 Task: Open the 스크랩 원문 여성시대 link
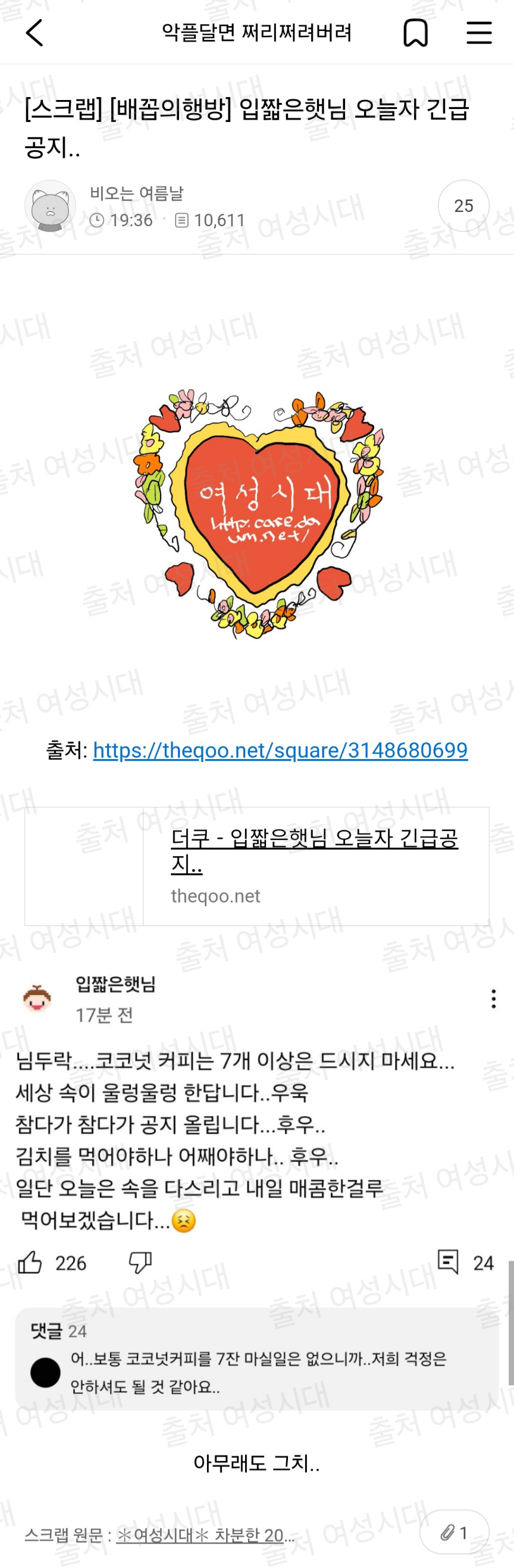point(205,1535)
